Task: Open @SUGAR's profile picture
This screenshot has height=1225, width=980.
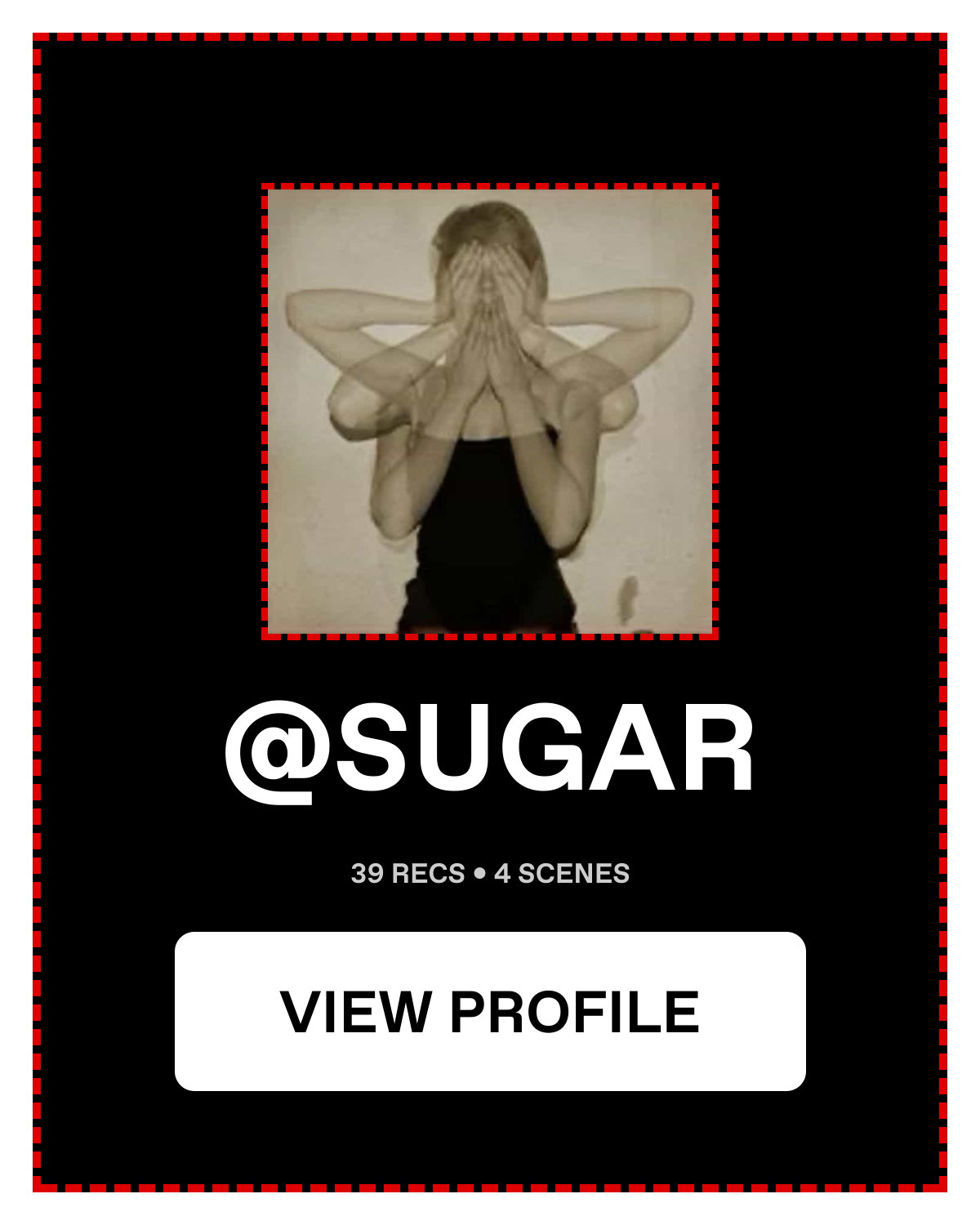Action: coord(490,412)
